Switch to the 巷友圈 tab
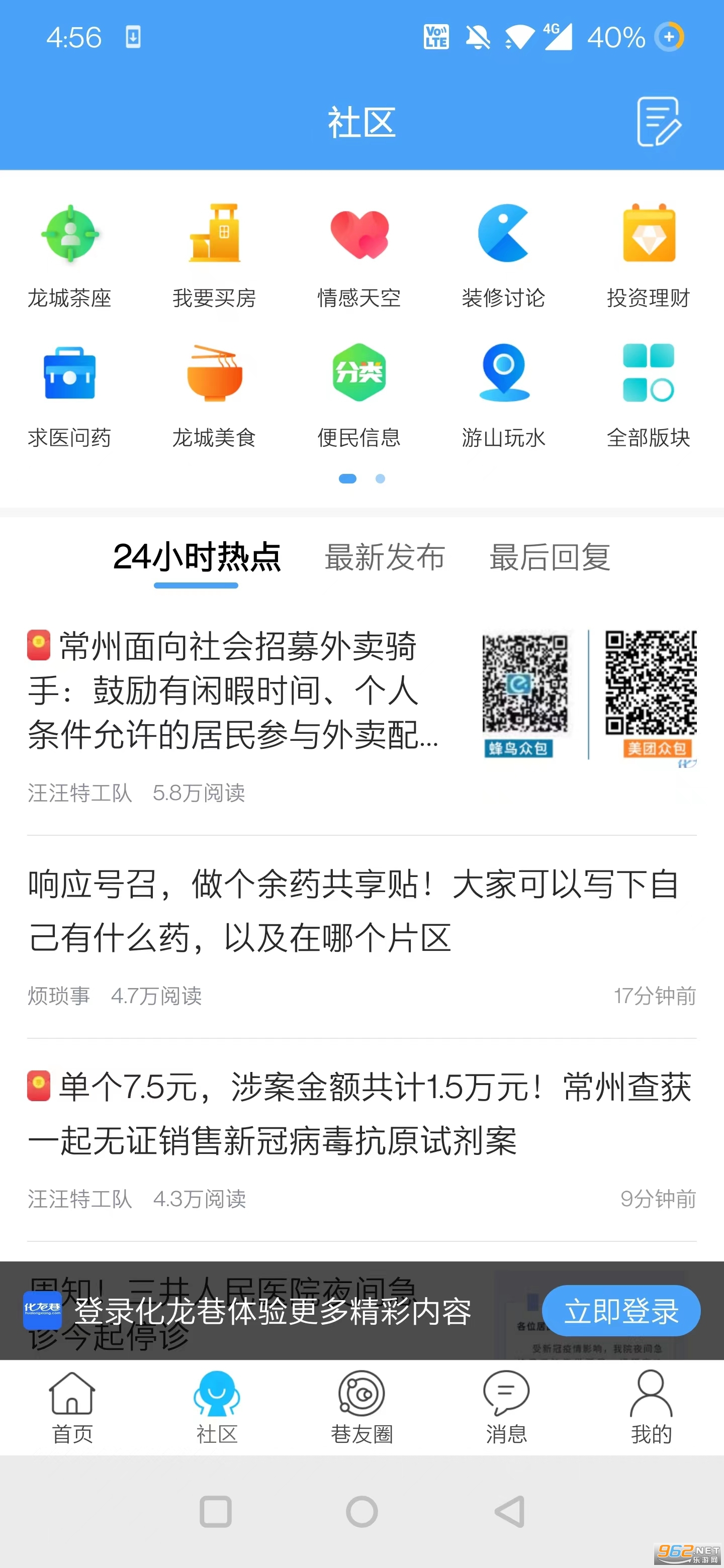This screenshot has height=1568, width=724. coord(361,1408)
